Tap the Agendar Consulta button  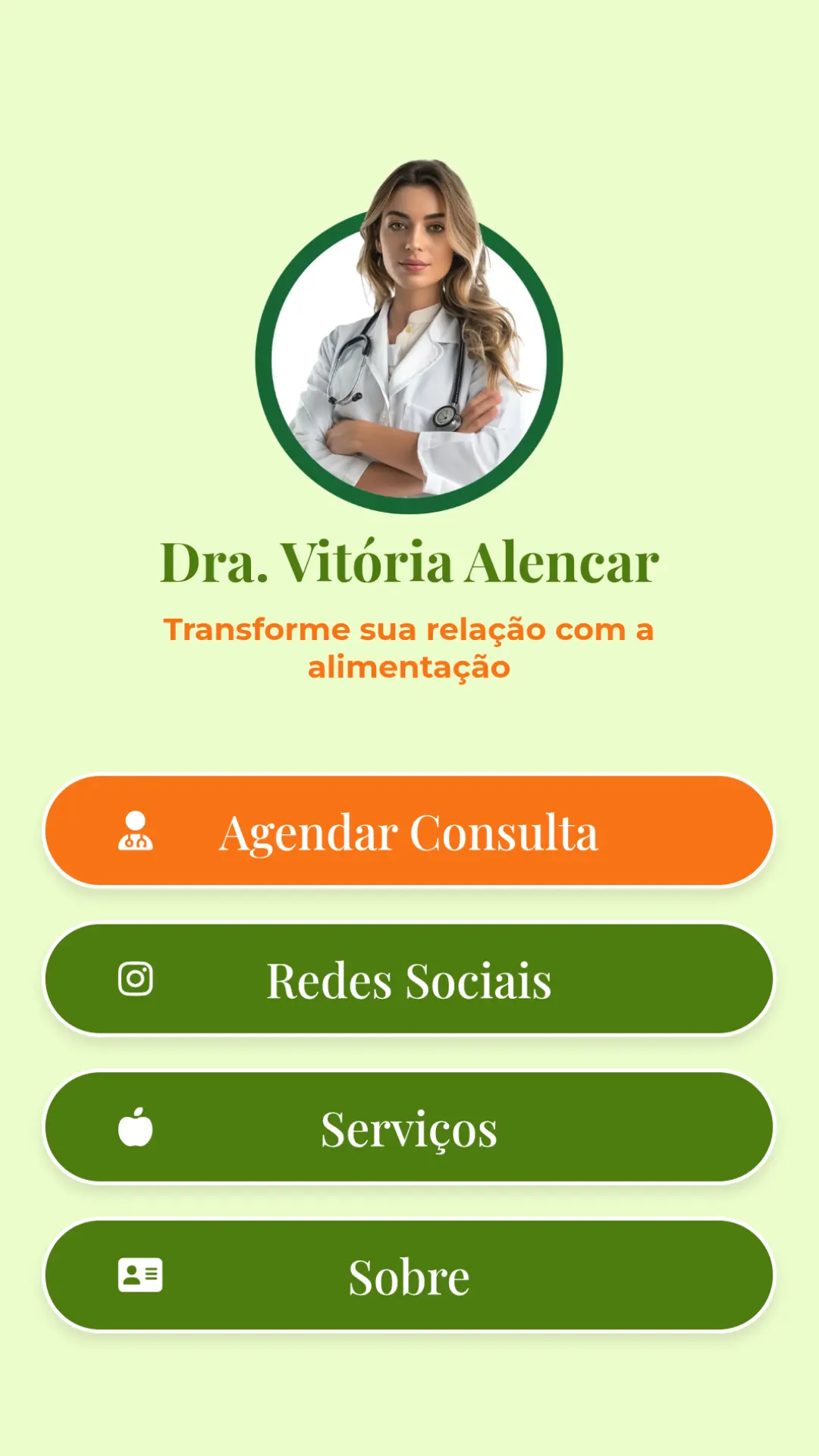[409, 831]
